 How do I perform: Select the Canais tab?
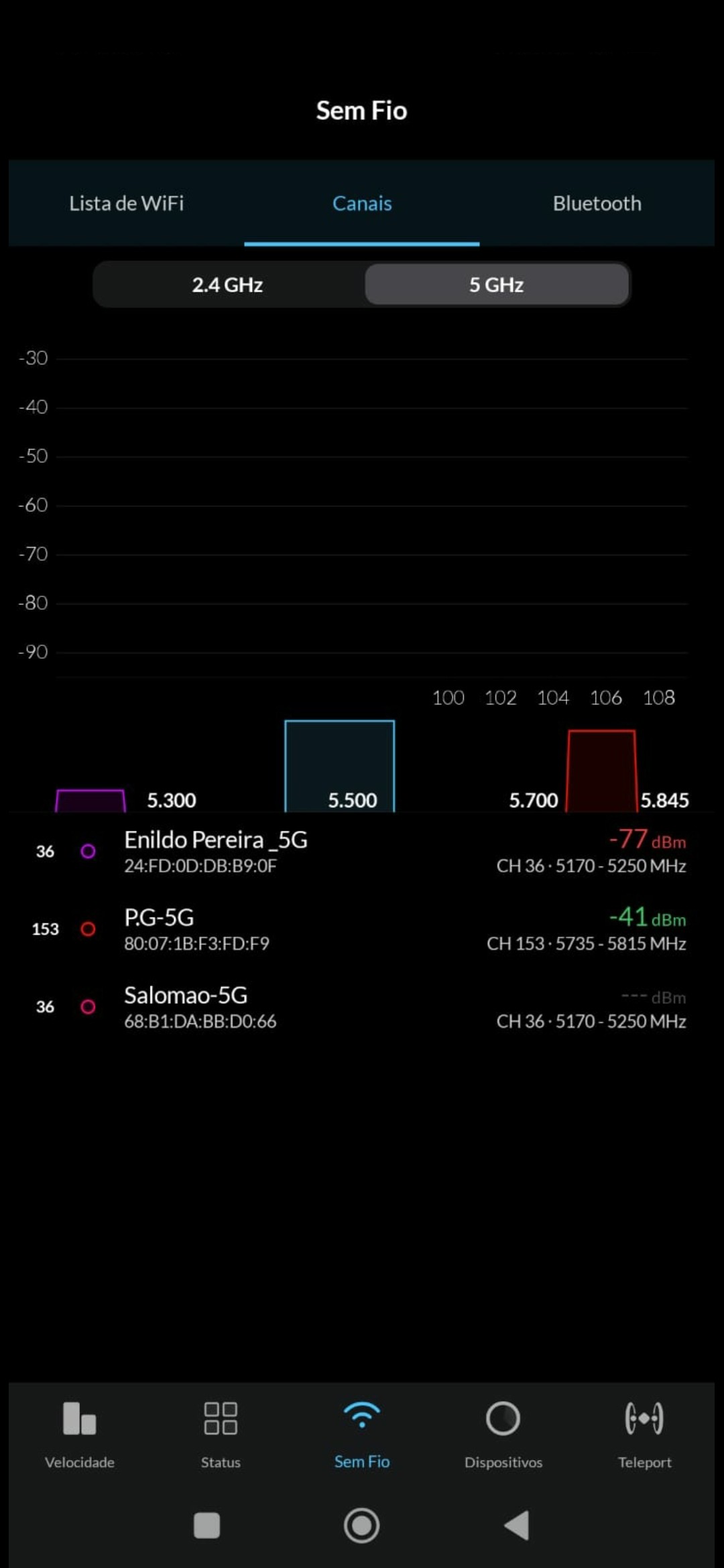362,203
